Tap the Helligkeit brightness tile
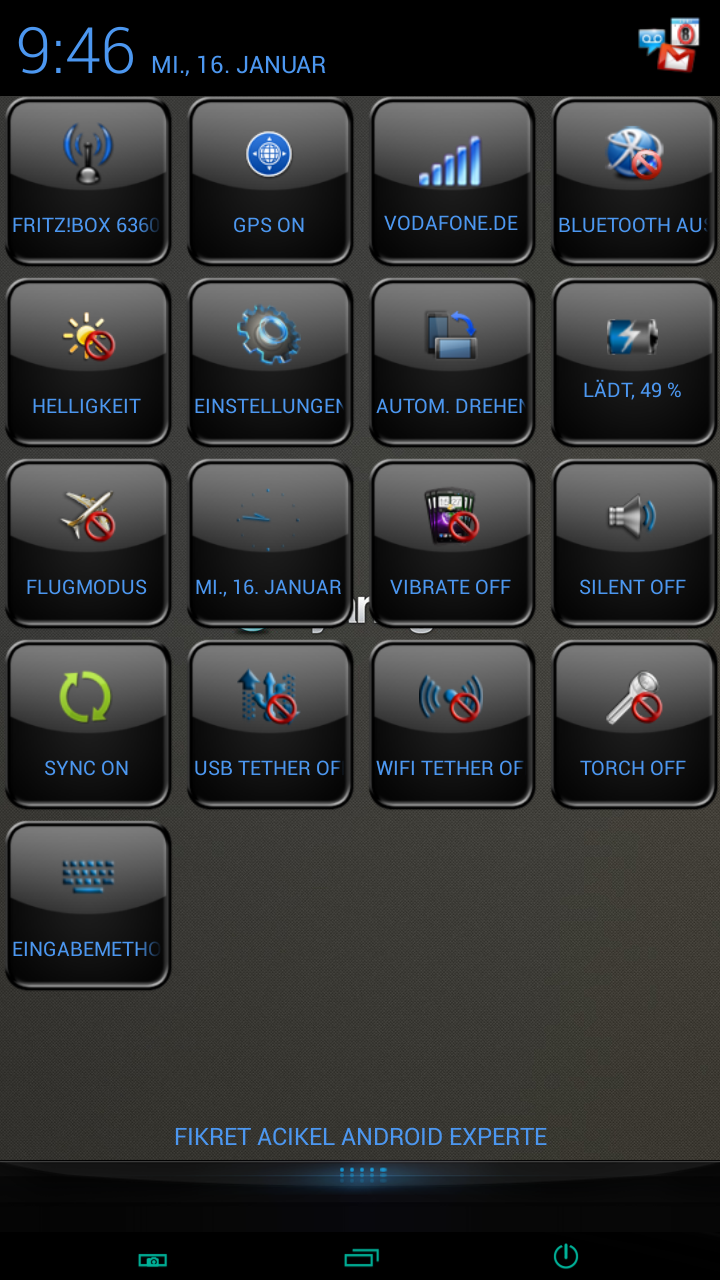Image resolution: width=720 pixels, height=1280 pixels. click(x=88, y=362)
